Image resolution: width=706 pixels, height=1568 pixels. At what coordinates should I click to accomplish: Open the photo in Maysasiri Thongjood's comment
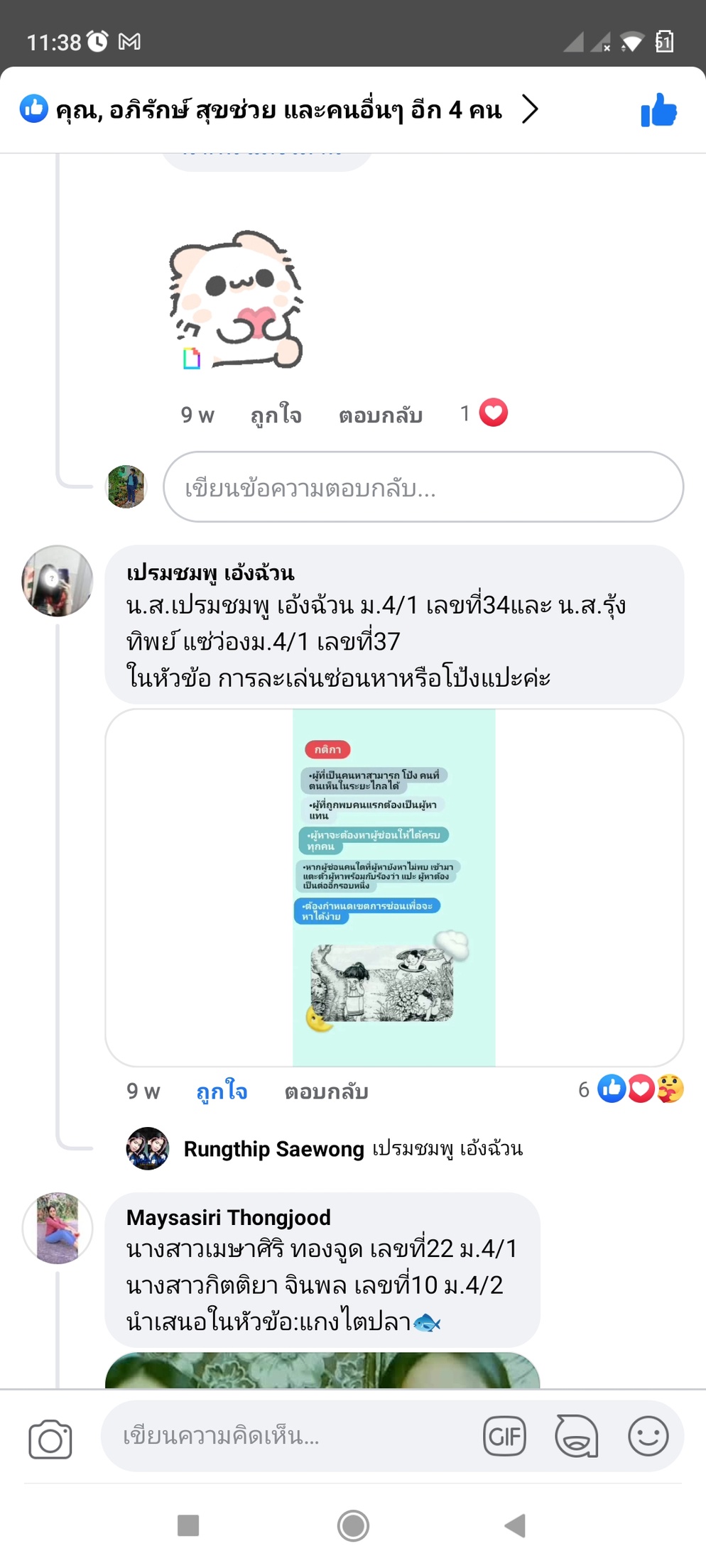tap(322, 1371)
